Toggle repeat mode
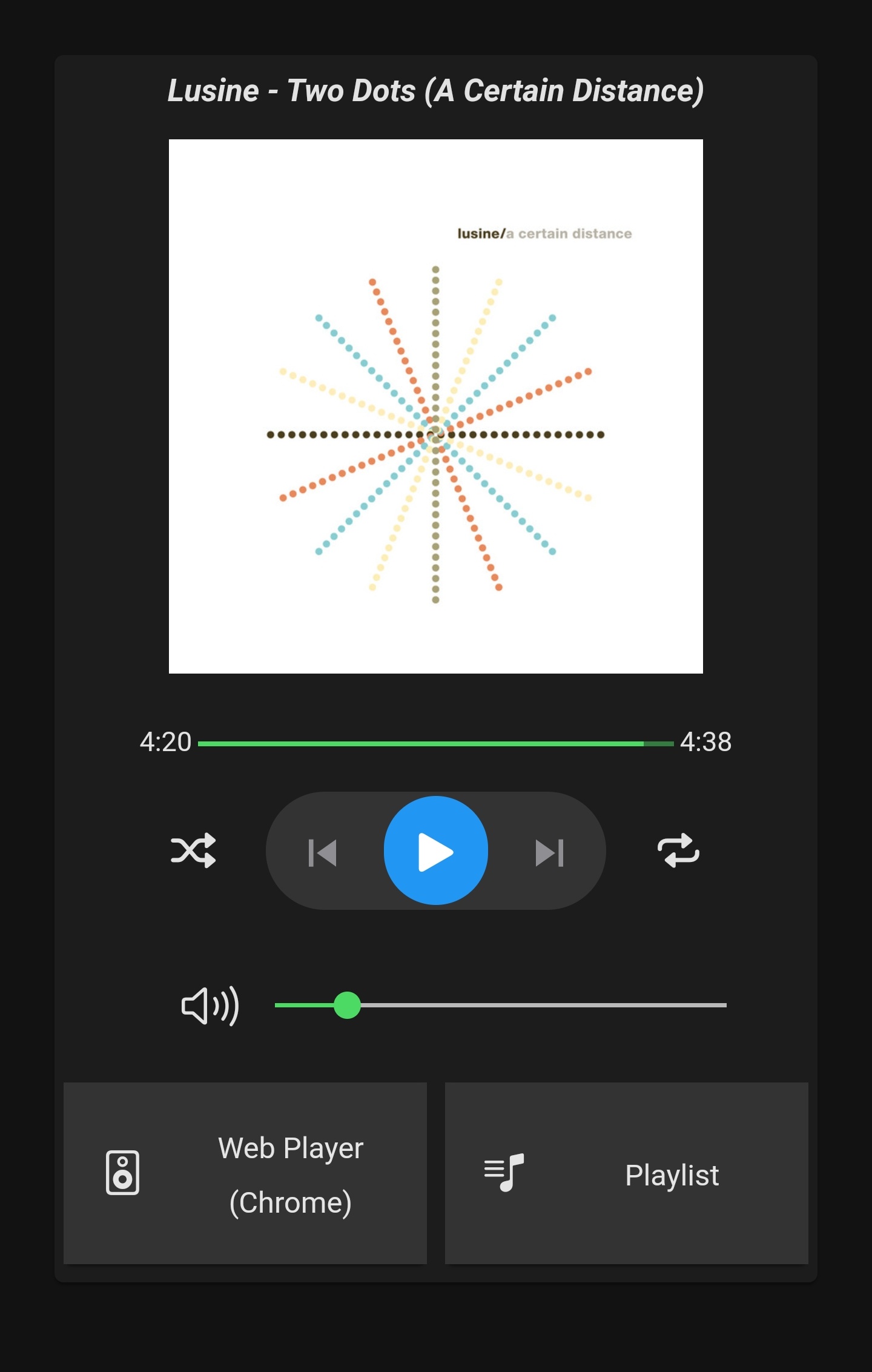872x1372 pixels. 678,850
